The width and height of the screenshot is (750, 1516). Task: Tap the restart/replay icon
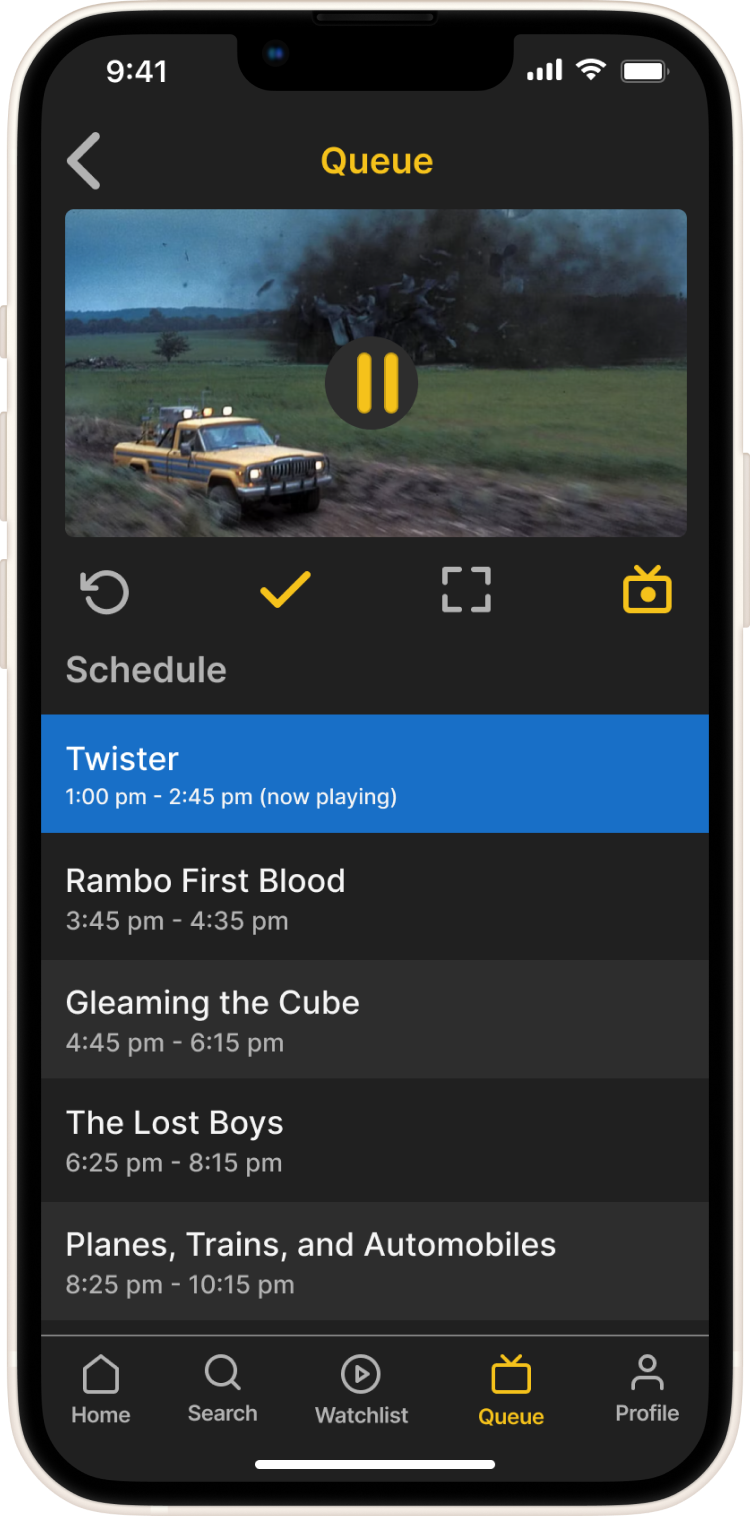(x=105, y=591)
